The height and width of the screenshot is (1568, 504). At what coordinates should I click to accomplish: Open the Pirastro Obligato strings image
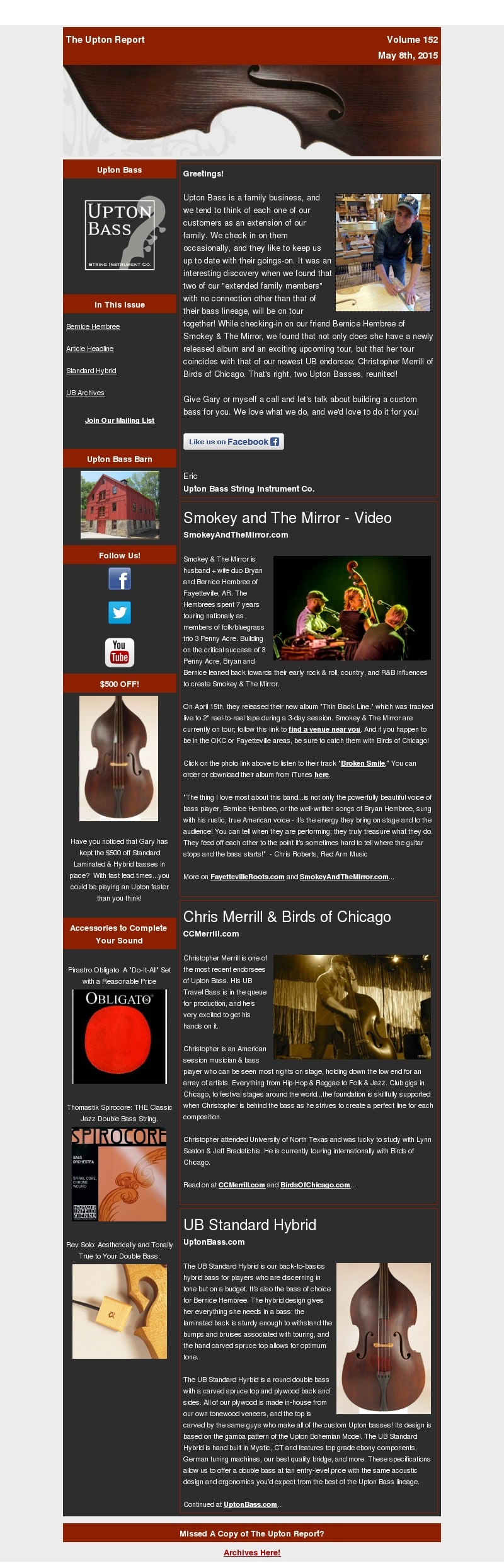pyautogui.click(x=119, y=1036)
